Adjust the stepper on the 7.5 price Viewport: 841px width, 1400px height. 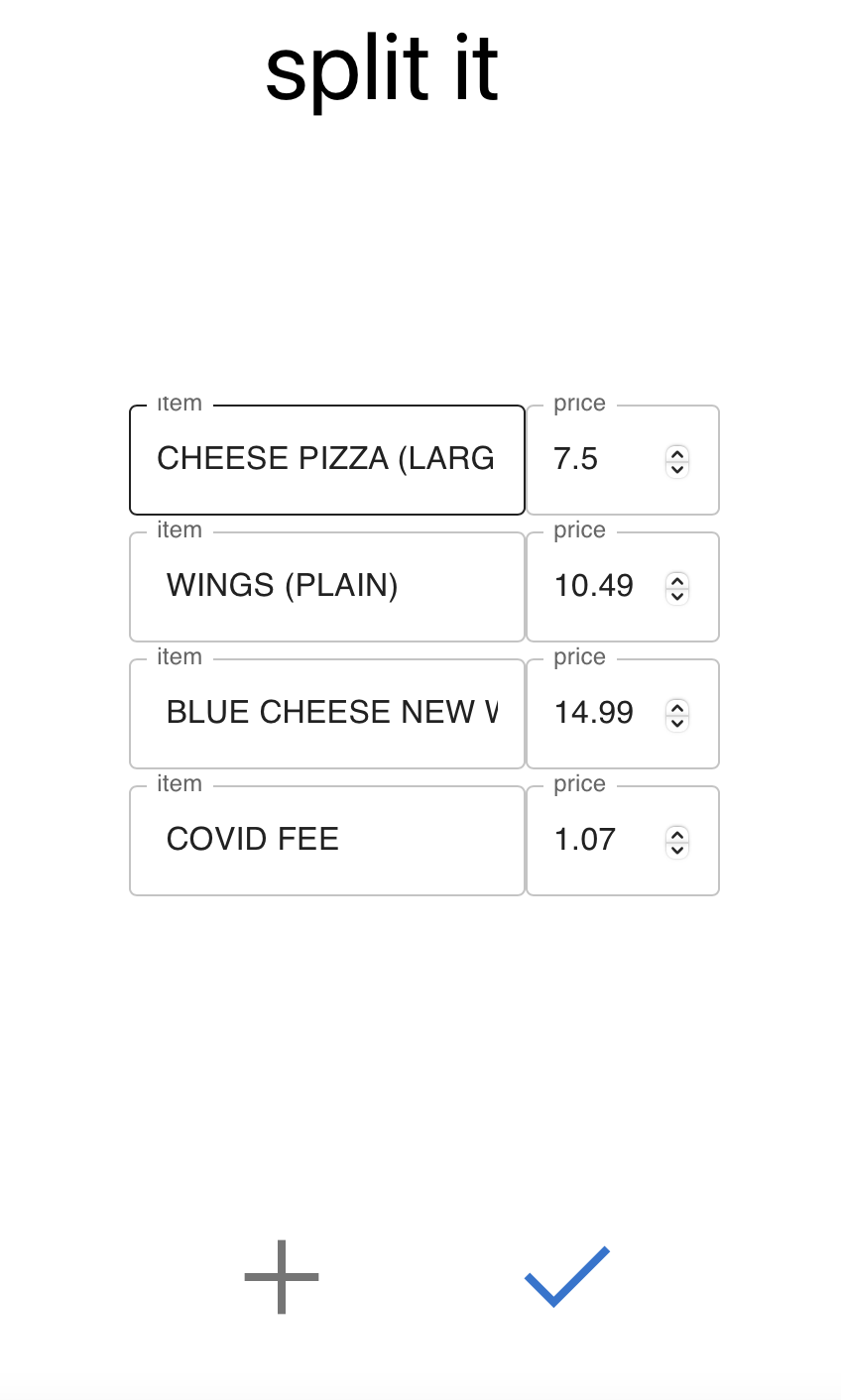677,461
